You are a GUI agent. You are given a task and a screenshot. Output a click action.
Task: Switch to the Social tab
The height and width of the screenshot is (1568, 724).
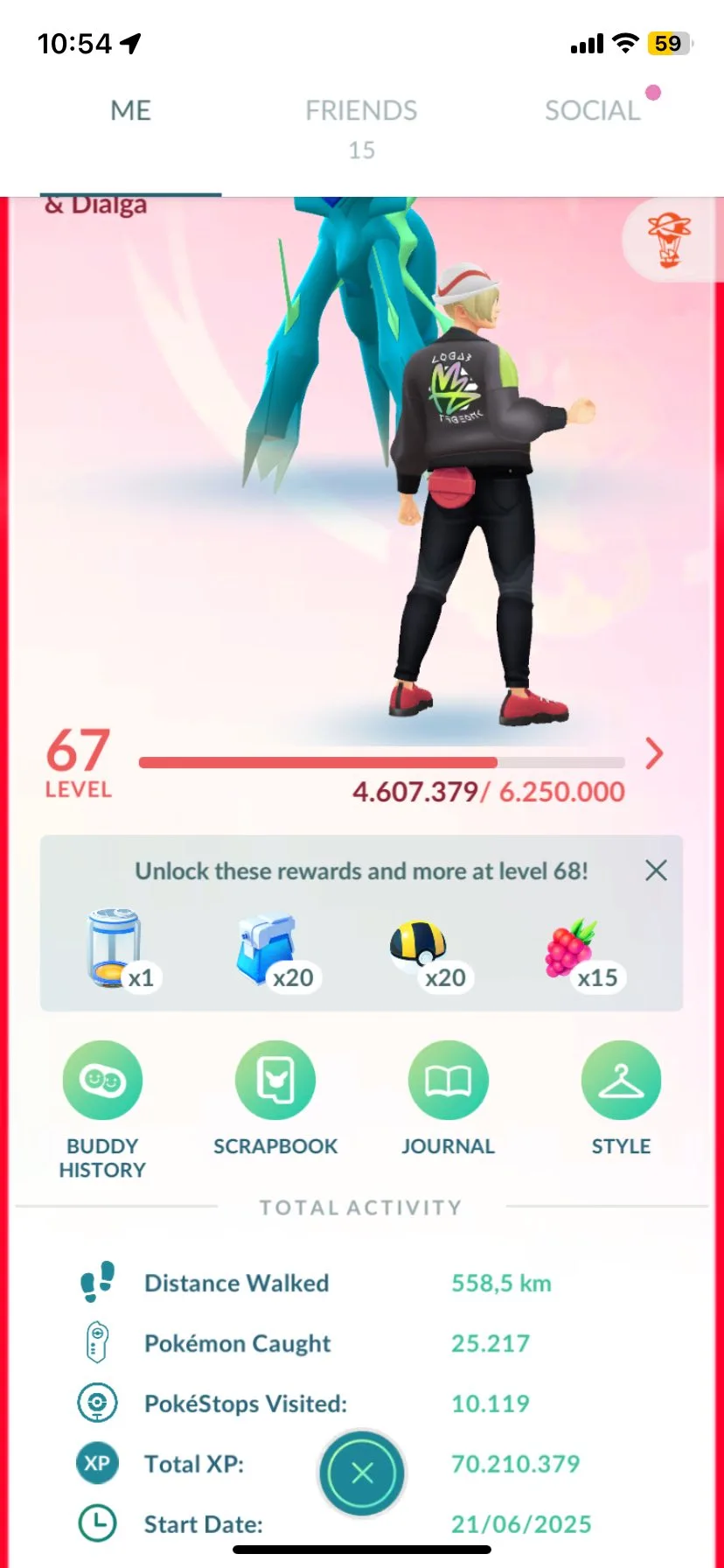click(593, 111)
